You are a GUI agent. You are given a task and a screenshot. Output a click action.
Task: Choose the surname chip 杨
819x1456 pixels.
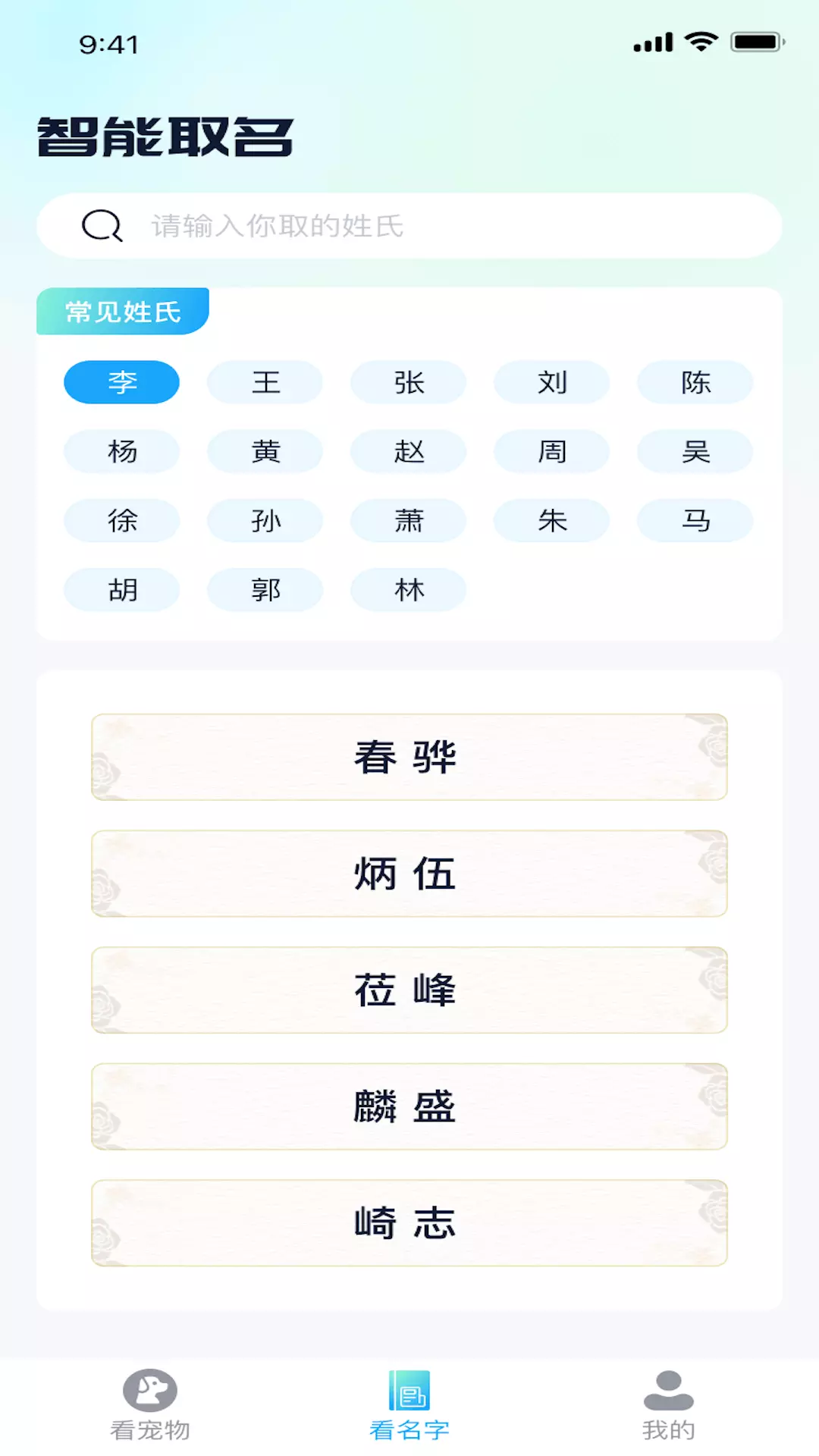122,451
